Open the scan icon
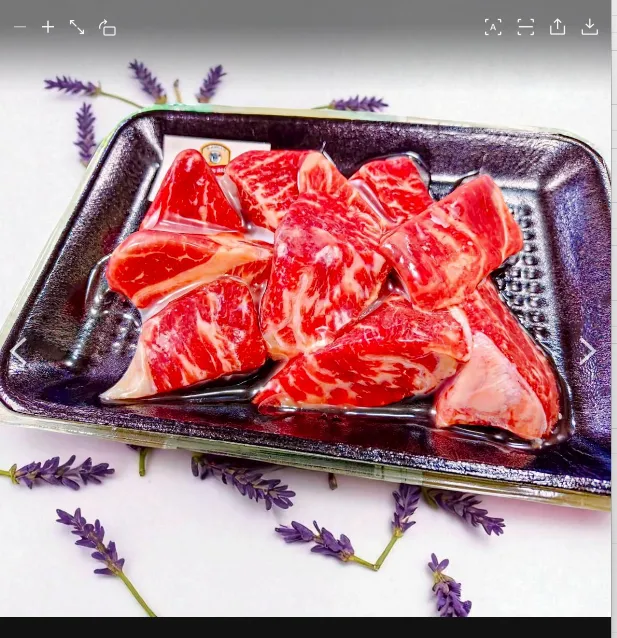 pyautogui.click(x=526, y=27)
